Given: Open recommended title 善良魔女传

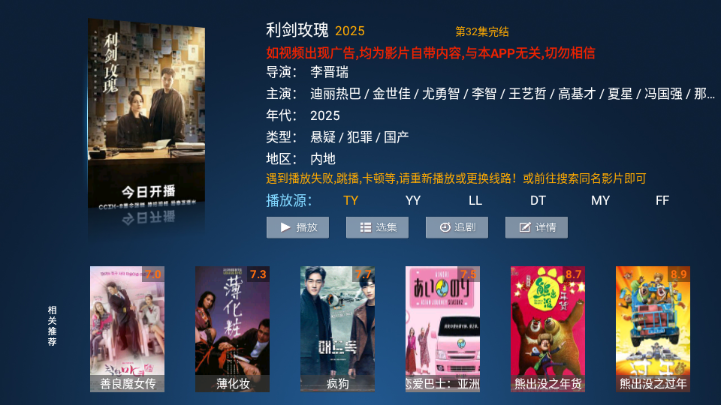Looking at the screenshot, I should [x=127, y=328].
